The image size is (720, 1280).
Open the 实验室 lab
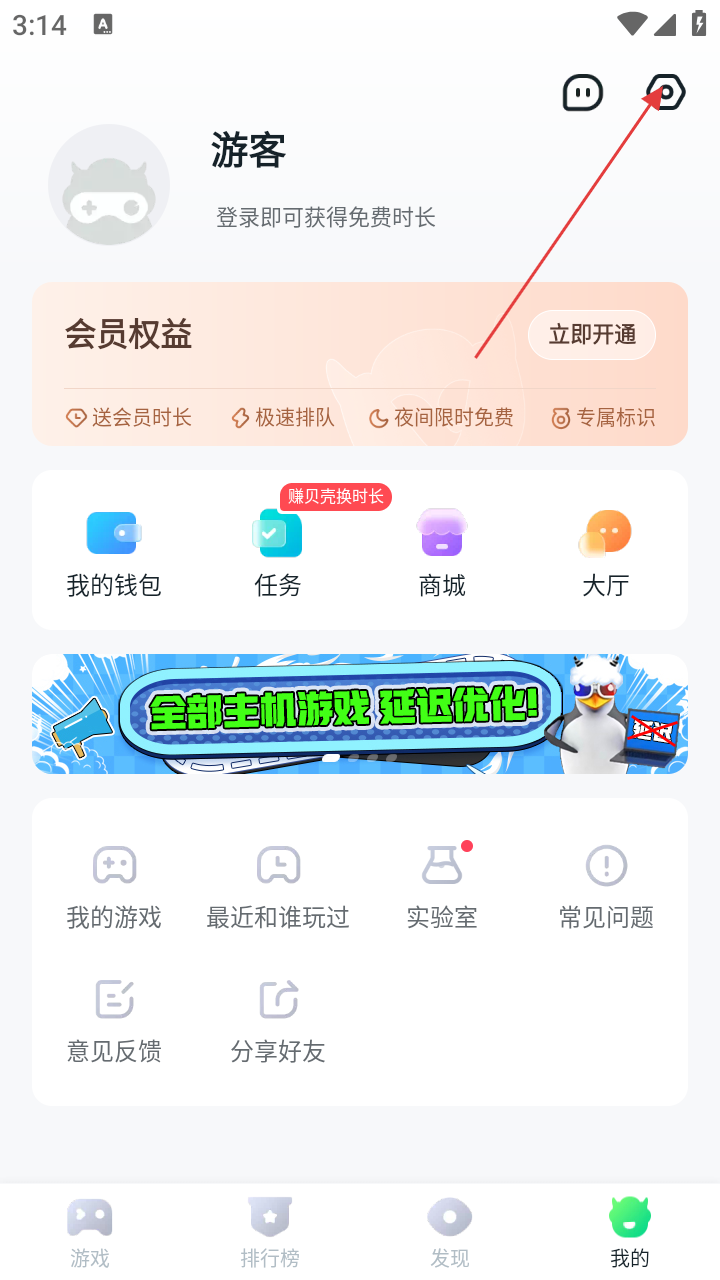click(442, 885)
